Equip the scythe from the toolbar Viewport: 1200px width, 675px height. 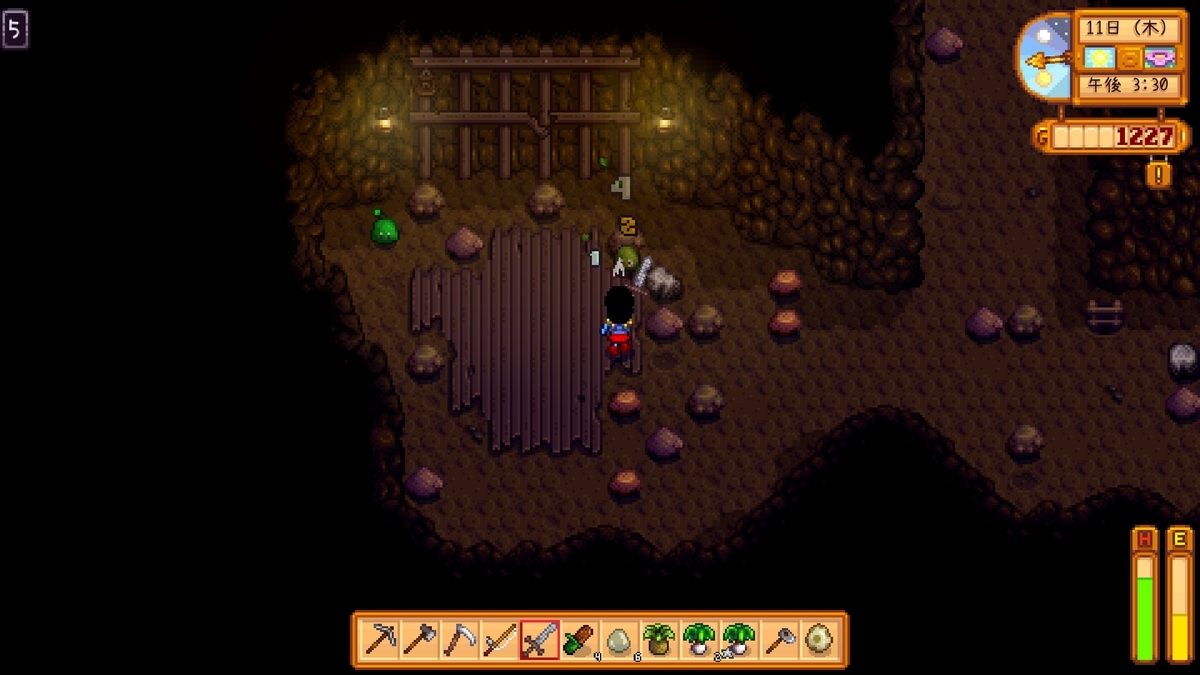459,639
